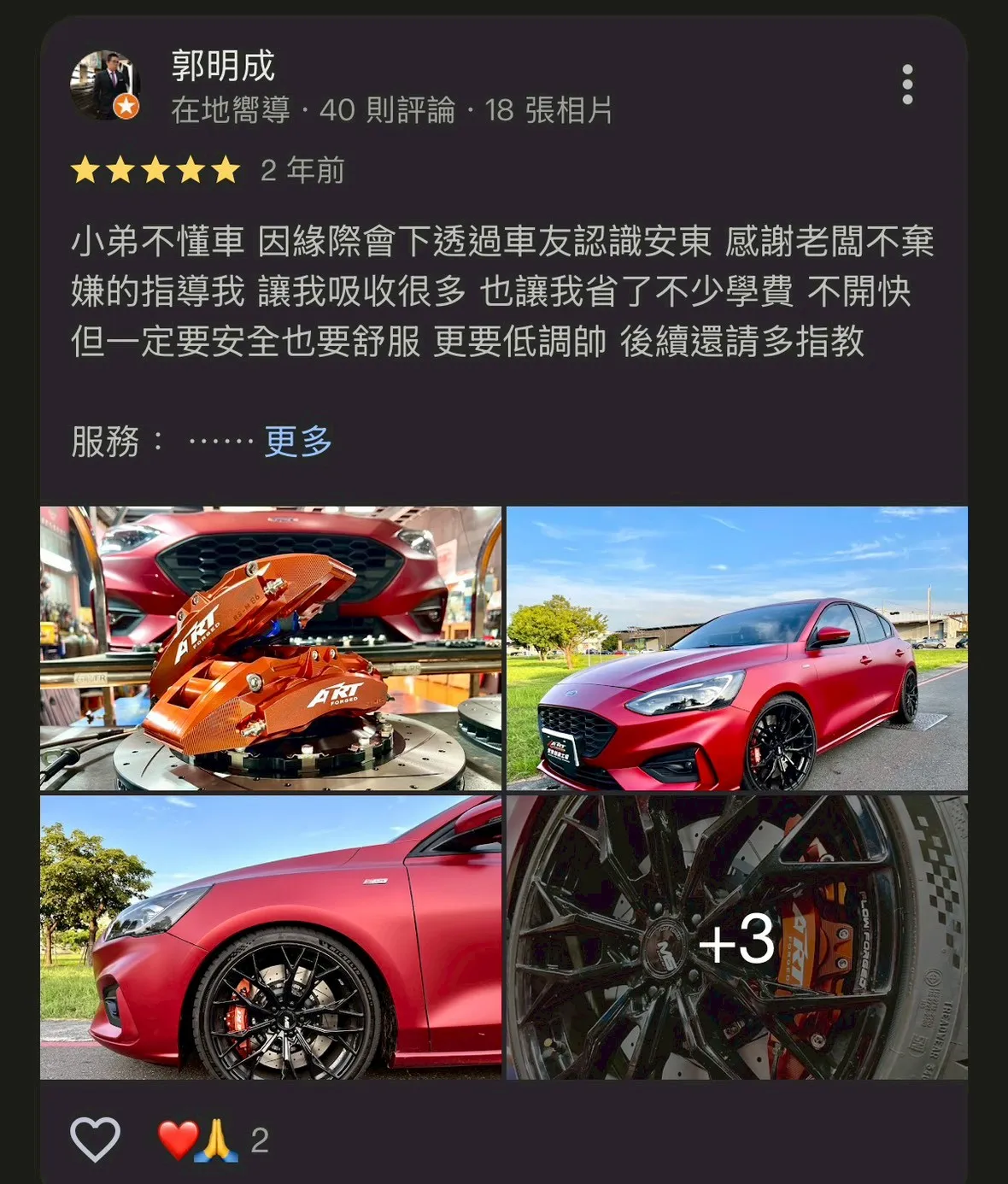Expand the review with 更多
The height and width of the screenshot is (1184, 1008).
(x=297, y=442)
